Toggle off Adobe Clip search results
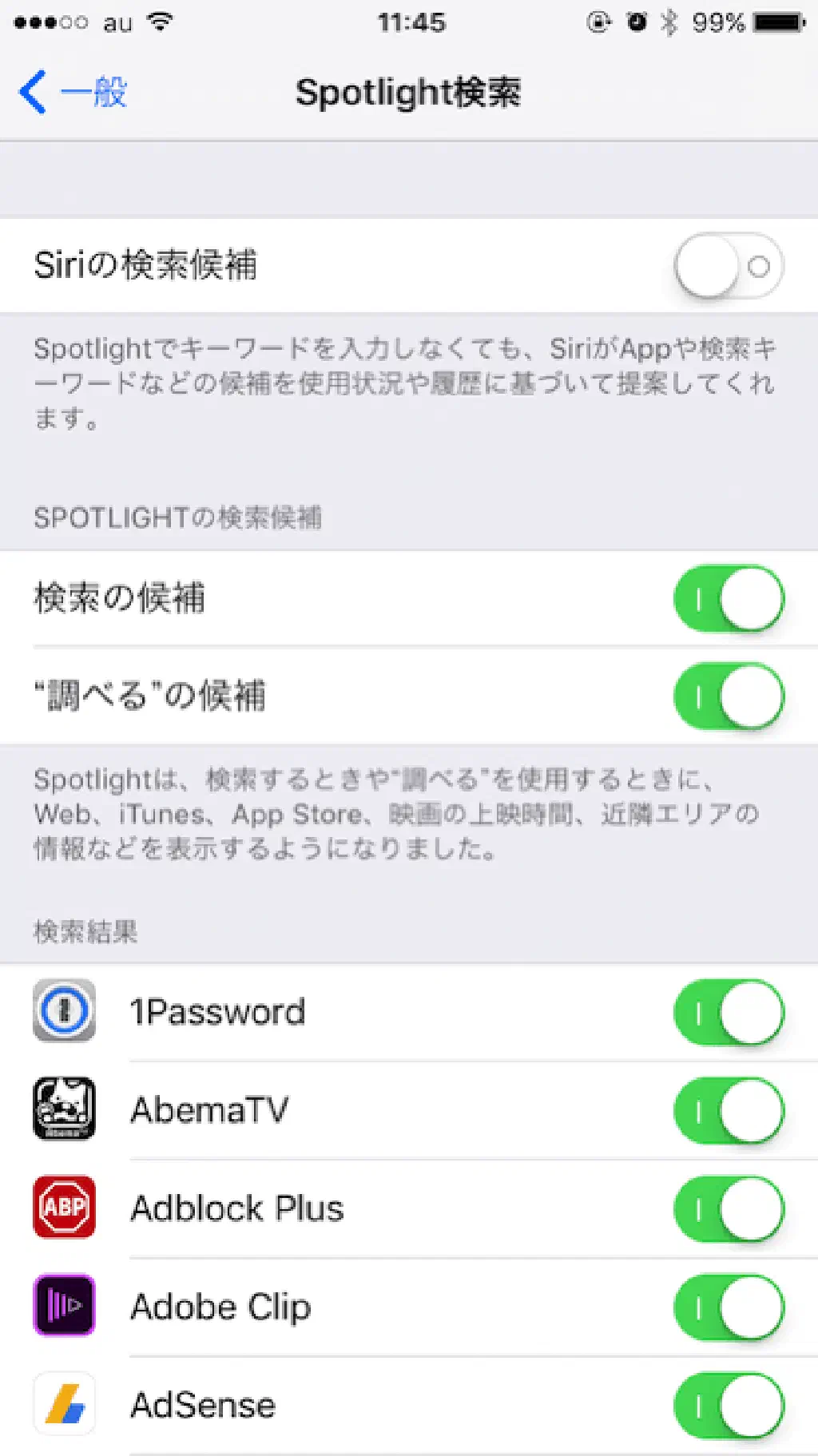The image size is (818, 1456). tap(728, 1307)
